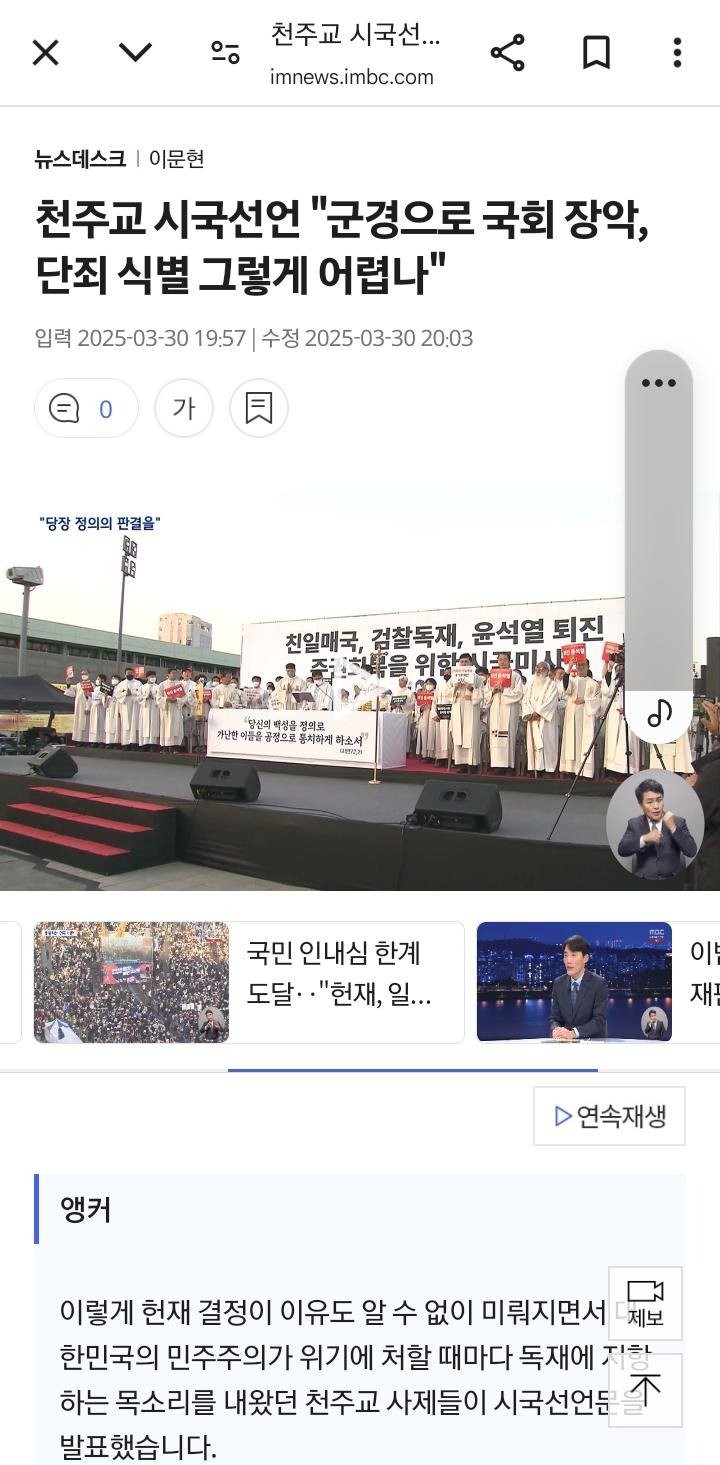Viewport: 720px width, 1465px height.
Task: Jump back to top of page
Action: tap(645, 1389)
